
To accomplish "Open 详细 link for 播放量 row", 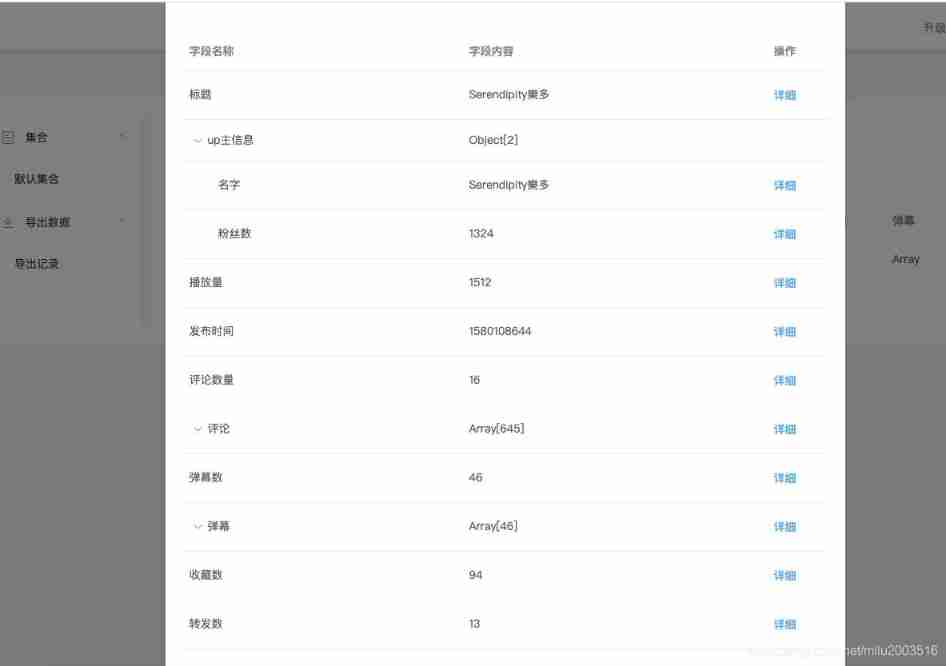I will [785, 283].
